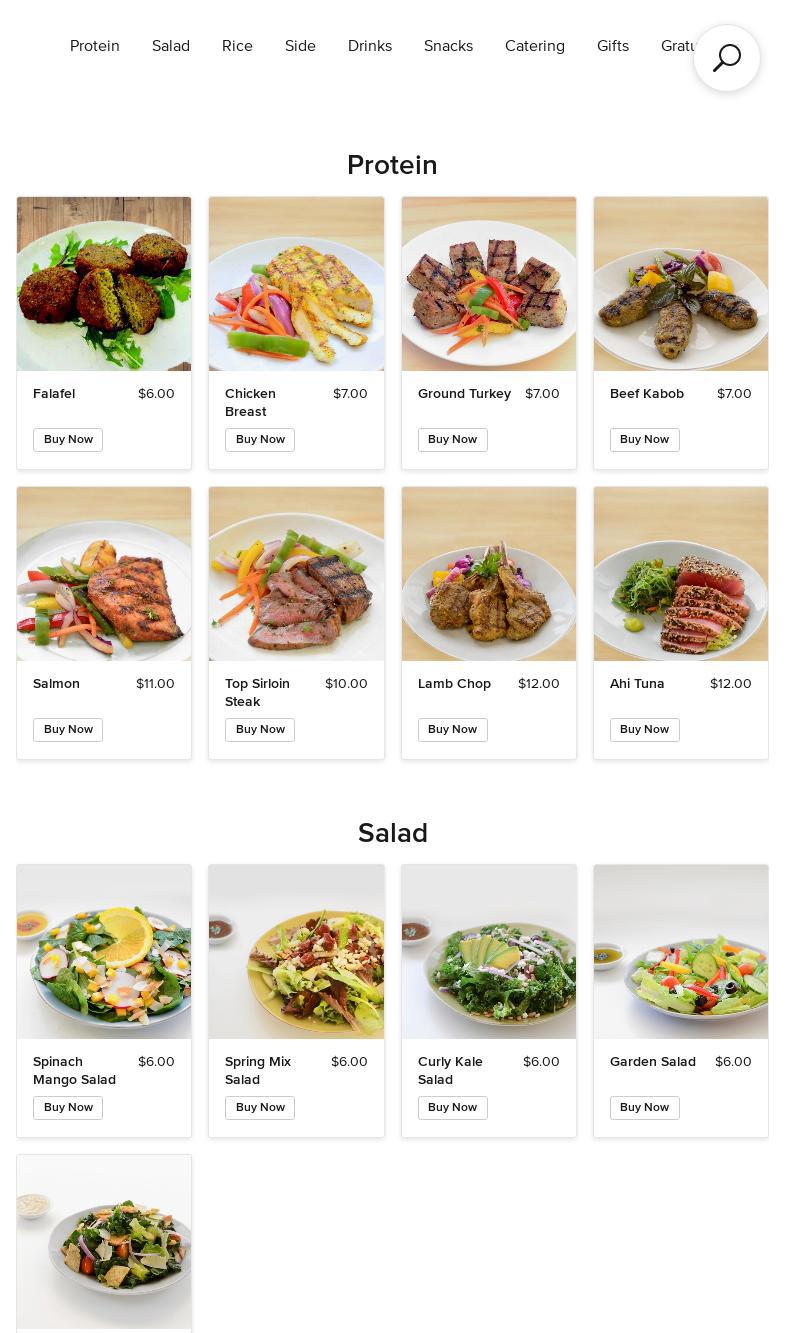
Task: Buy the Spinach Mango Salad
Action: 68,1108
